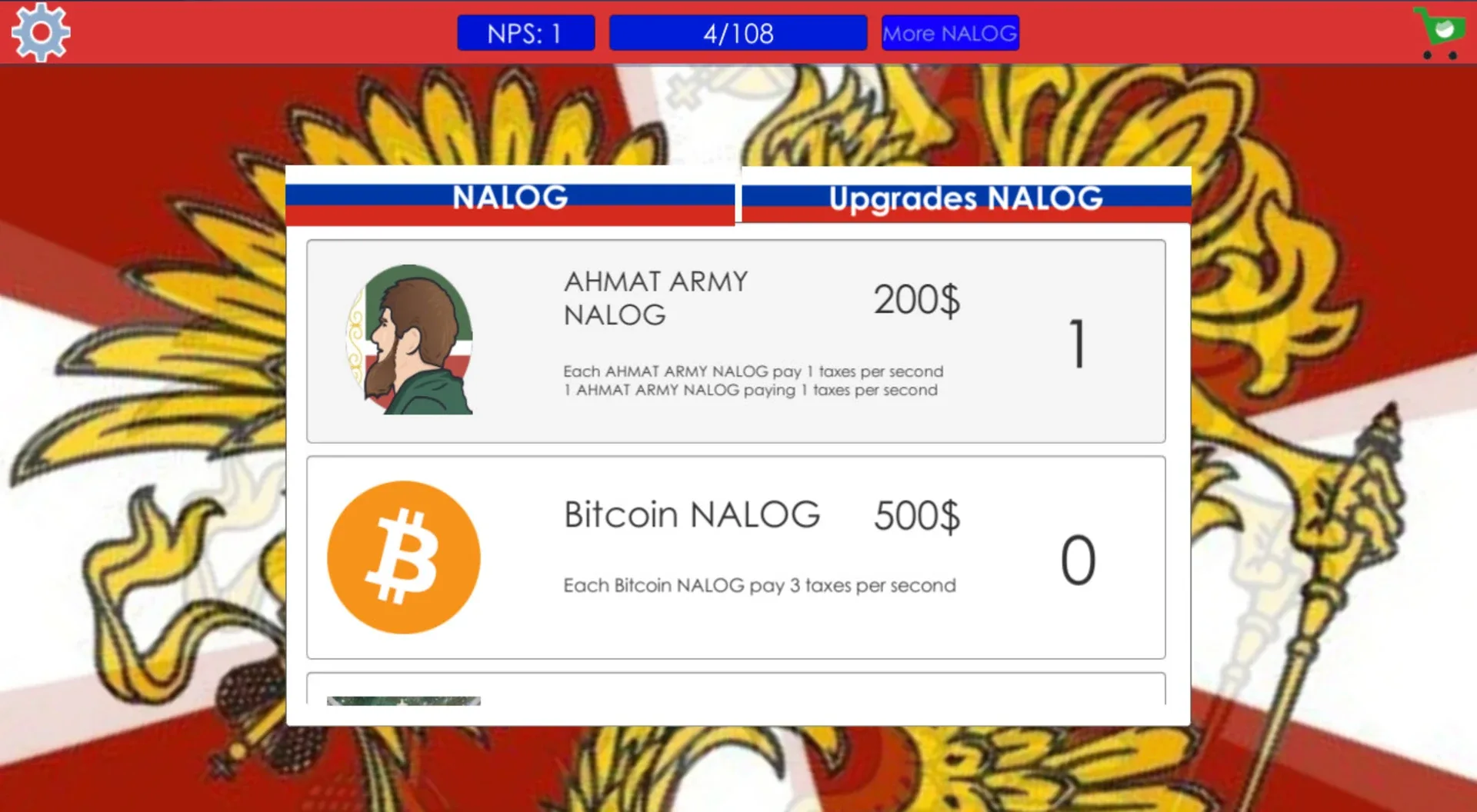Image resolution: width=1477 pixels, height=812 pixels.
Task: Open the settings gear
Action: pos(40,32)
